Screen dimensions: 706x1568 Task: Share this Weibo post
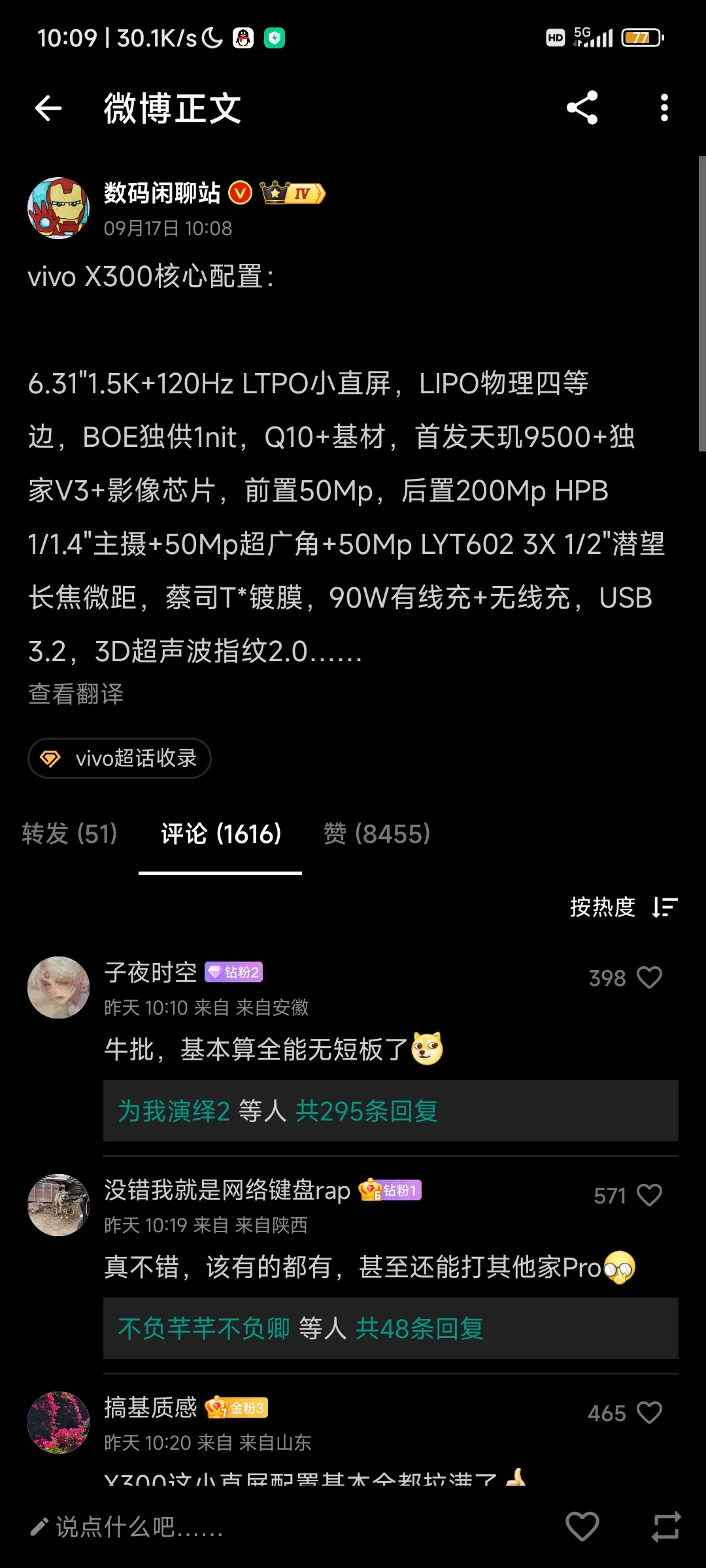click(582, 108)
